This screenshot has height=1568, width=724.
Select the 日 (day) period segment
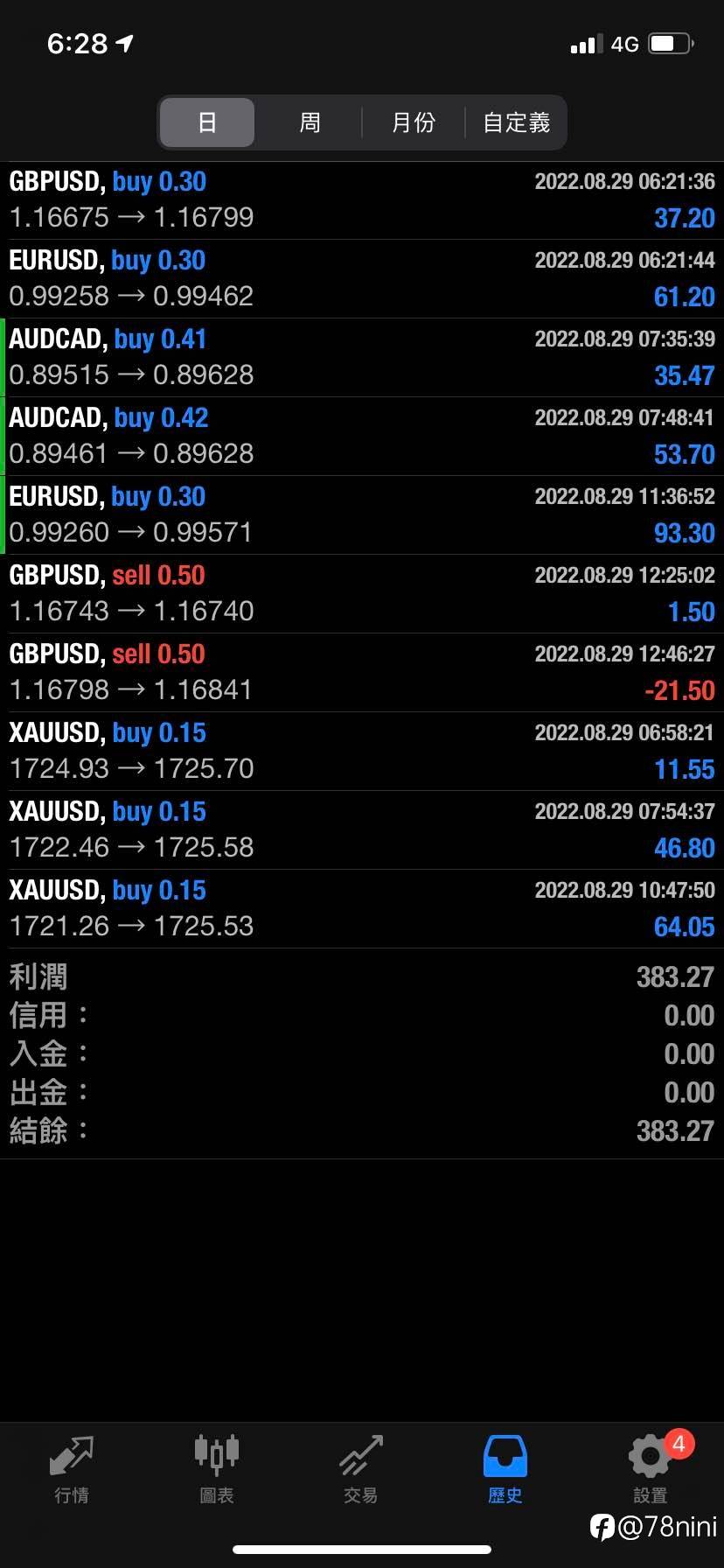pyautogui.click(x=207, y=122)
